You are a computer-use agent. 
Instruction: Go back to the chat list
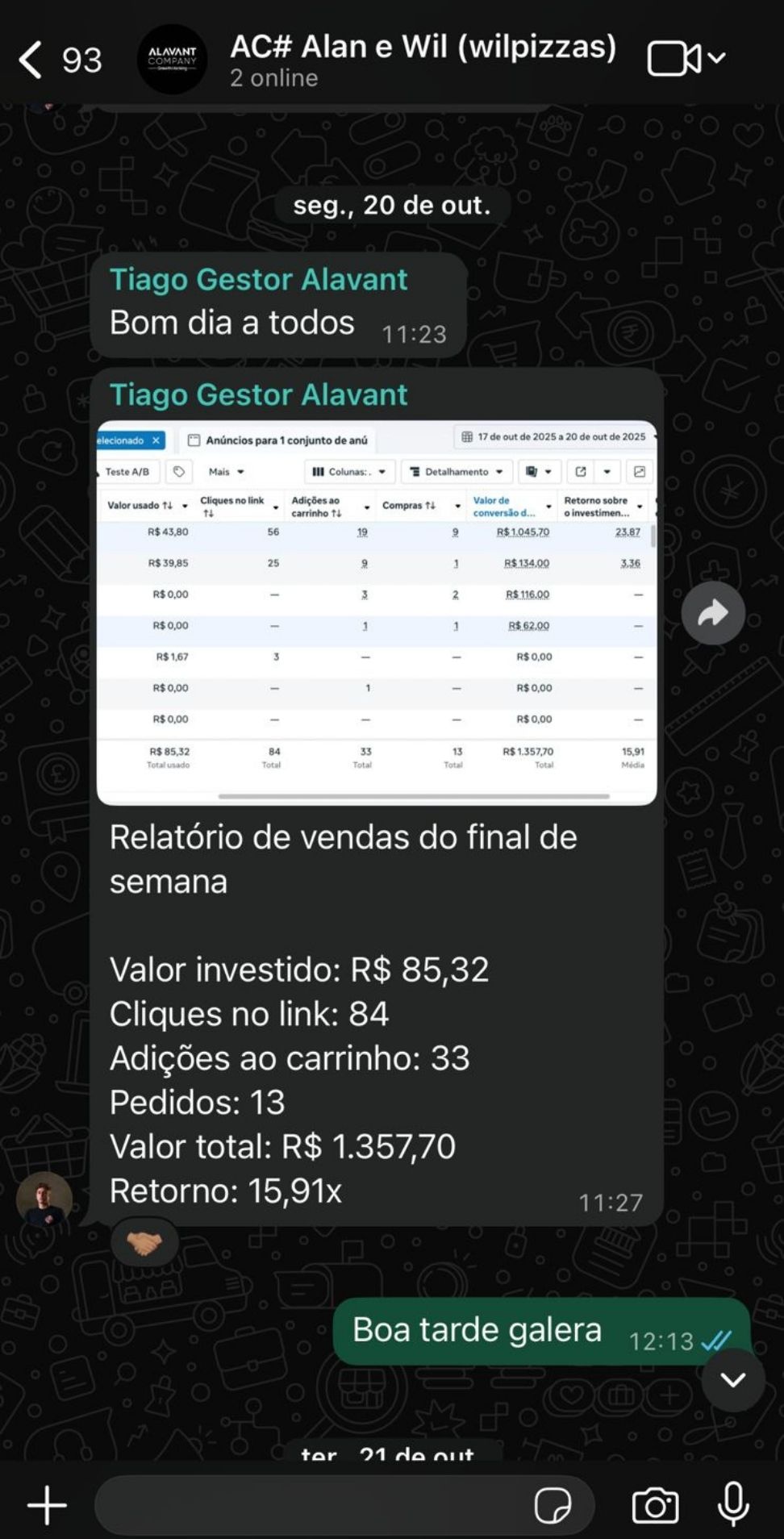pyautogui.click(x=32, y=60)
